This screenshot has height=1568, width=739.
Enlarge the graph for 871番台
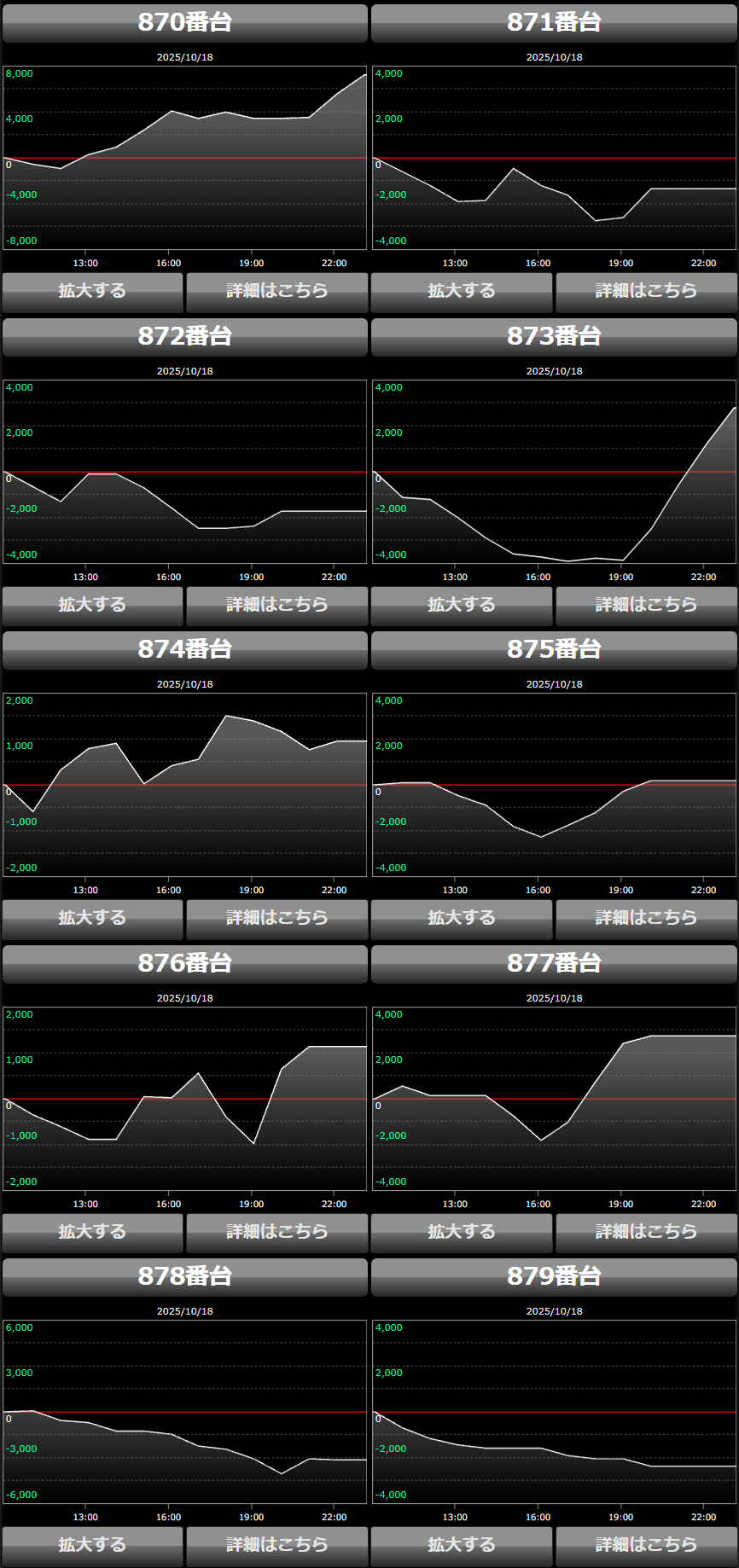(462, 291)
